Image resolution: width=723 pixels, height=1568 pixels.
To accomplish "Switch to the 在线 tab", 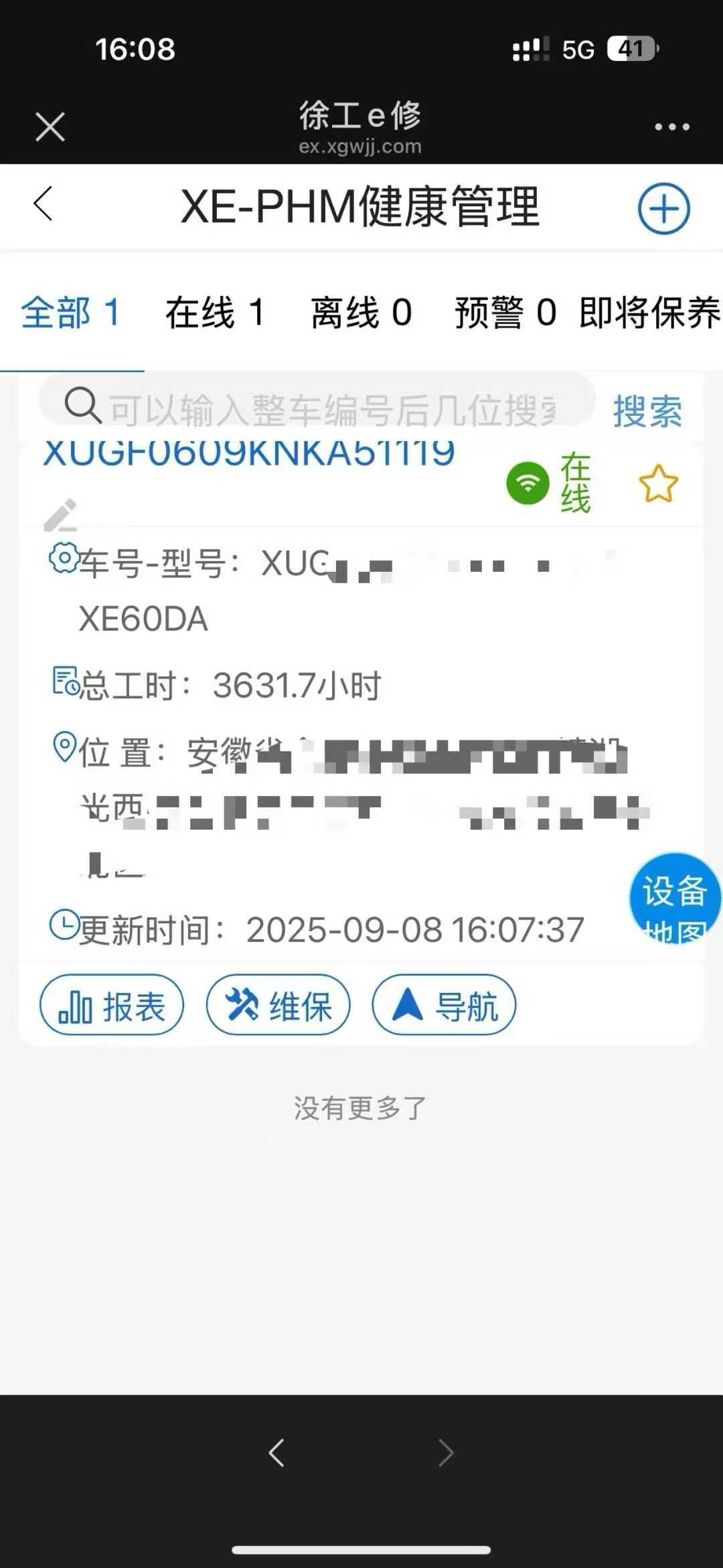I will click(x=215, y=313).
